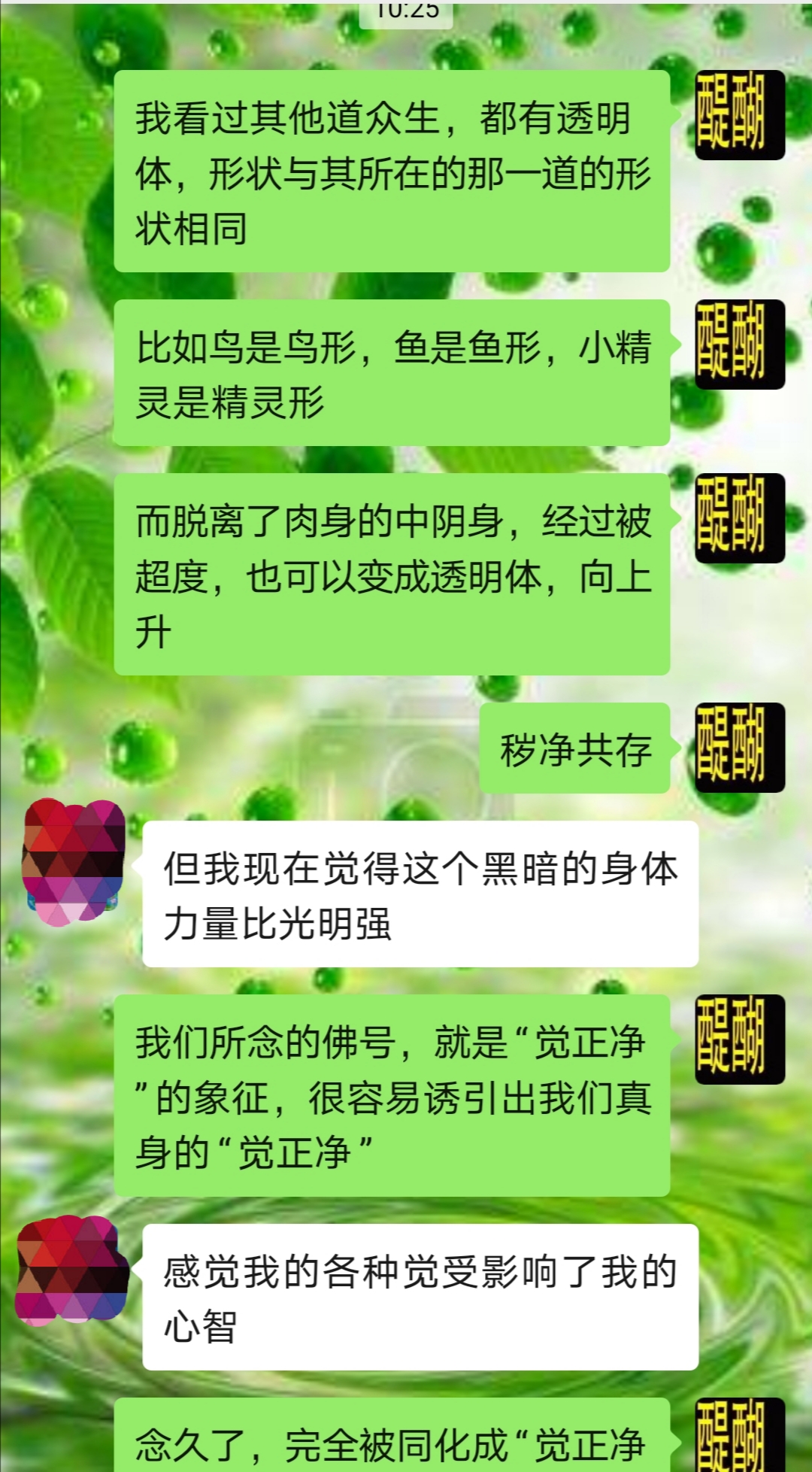Tap avatar beside "我们所念的佛号" message
The image size is (812, 1472).
739,1040
